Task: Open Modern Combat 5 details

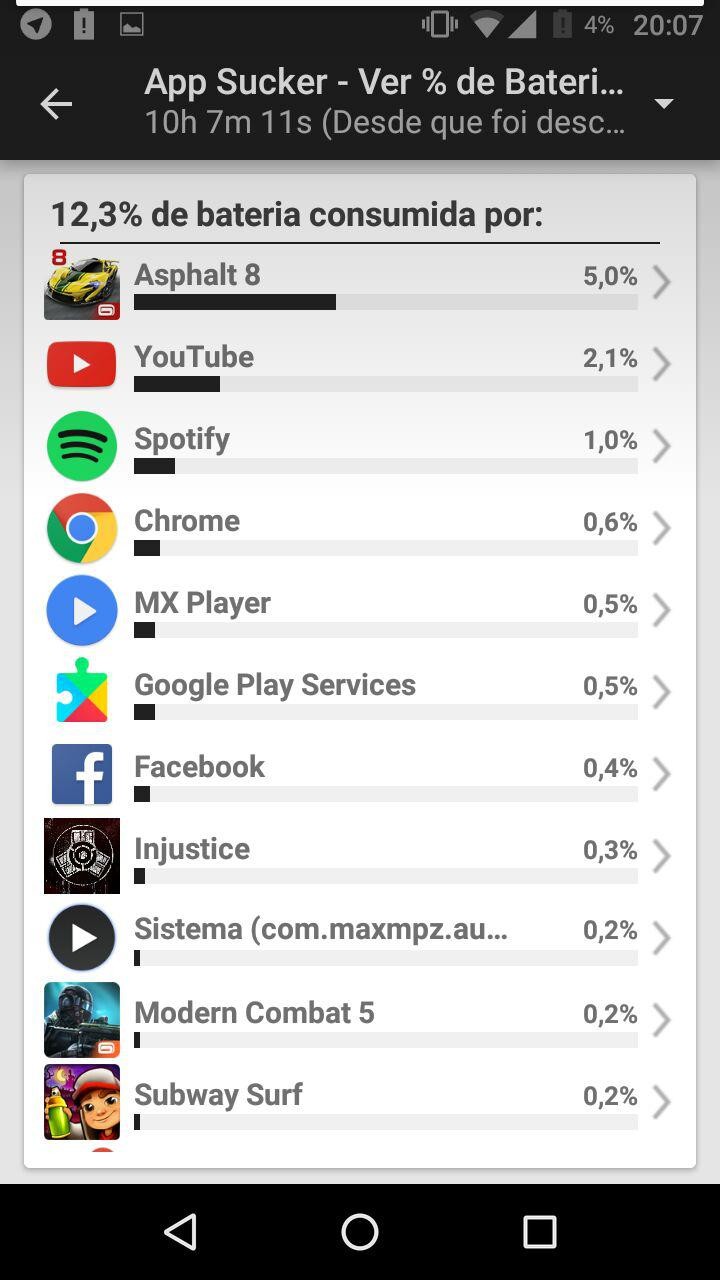Action: (360, 1022)
